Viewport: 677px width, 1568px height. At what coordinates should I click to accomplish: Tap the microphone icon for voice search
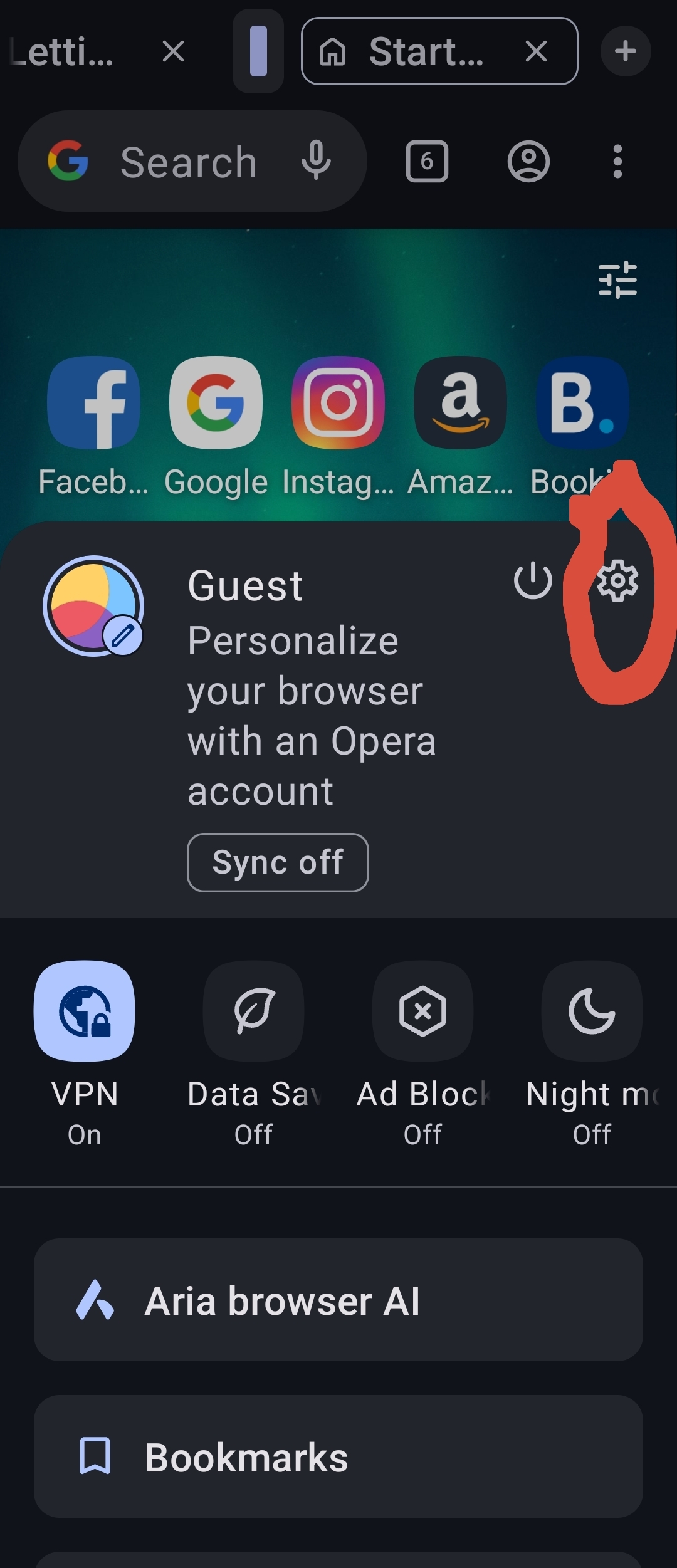315,160
